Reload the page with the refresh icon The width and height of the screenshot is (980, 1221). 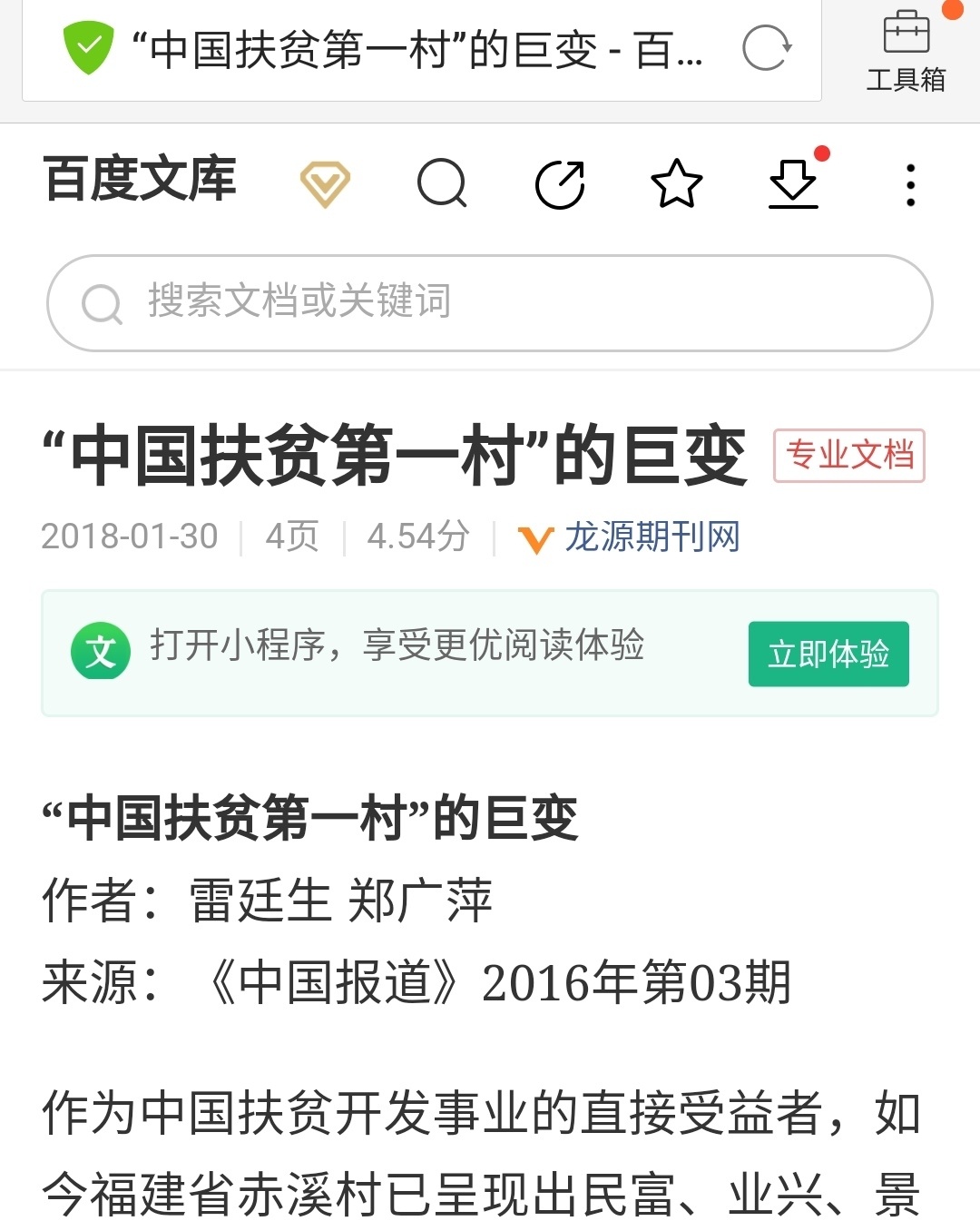tap(767, 48)
